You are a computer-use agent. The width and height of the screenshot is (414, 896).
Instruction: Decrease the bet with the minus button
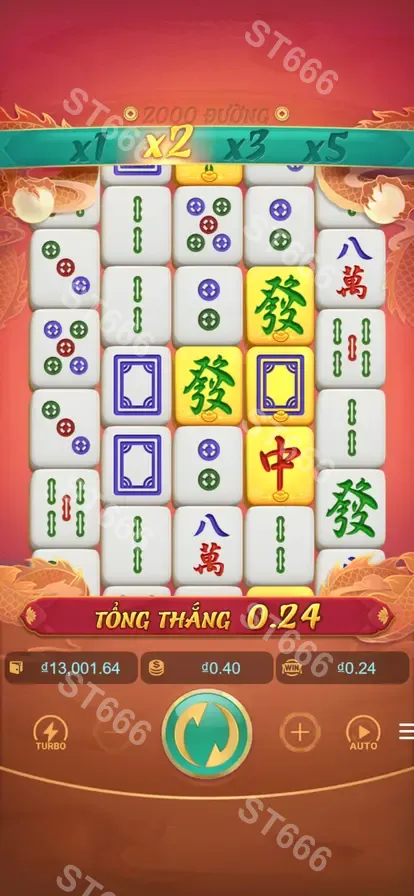113,733
